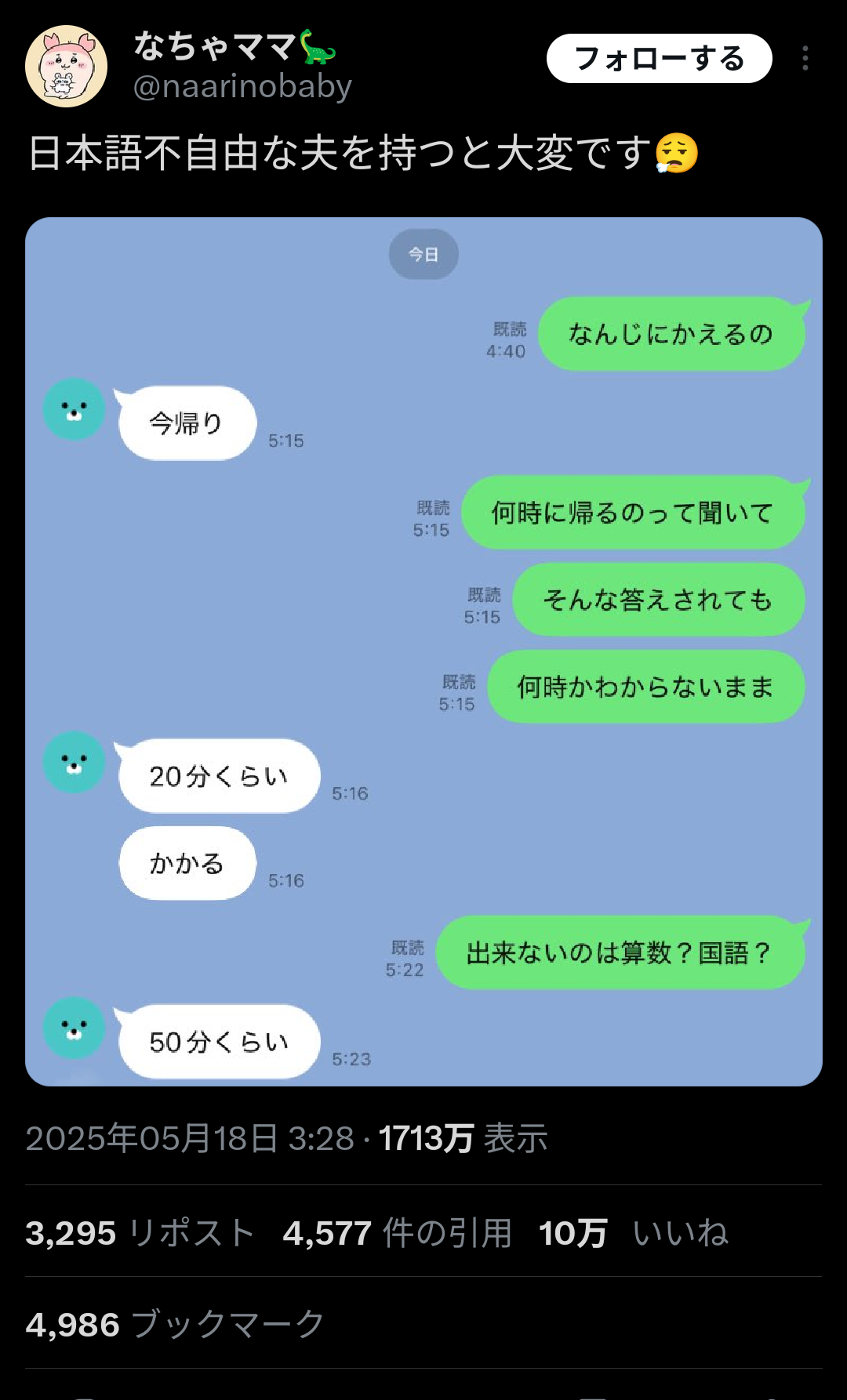
Task: See who liked via 10万 いいね
Action: coord(634,1233)
